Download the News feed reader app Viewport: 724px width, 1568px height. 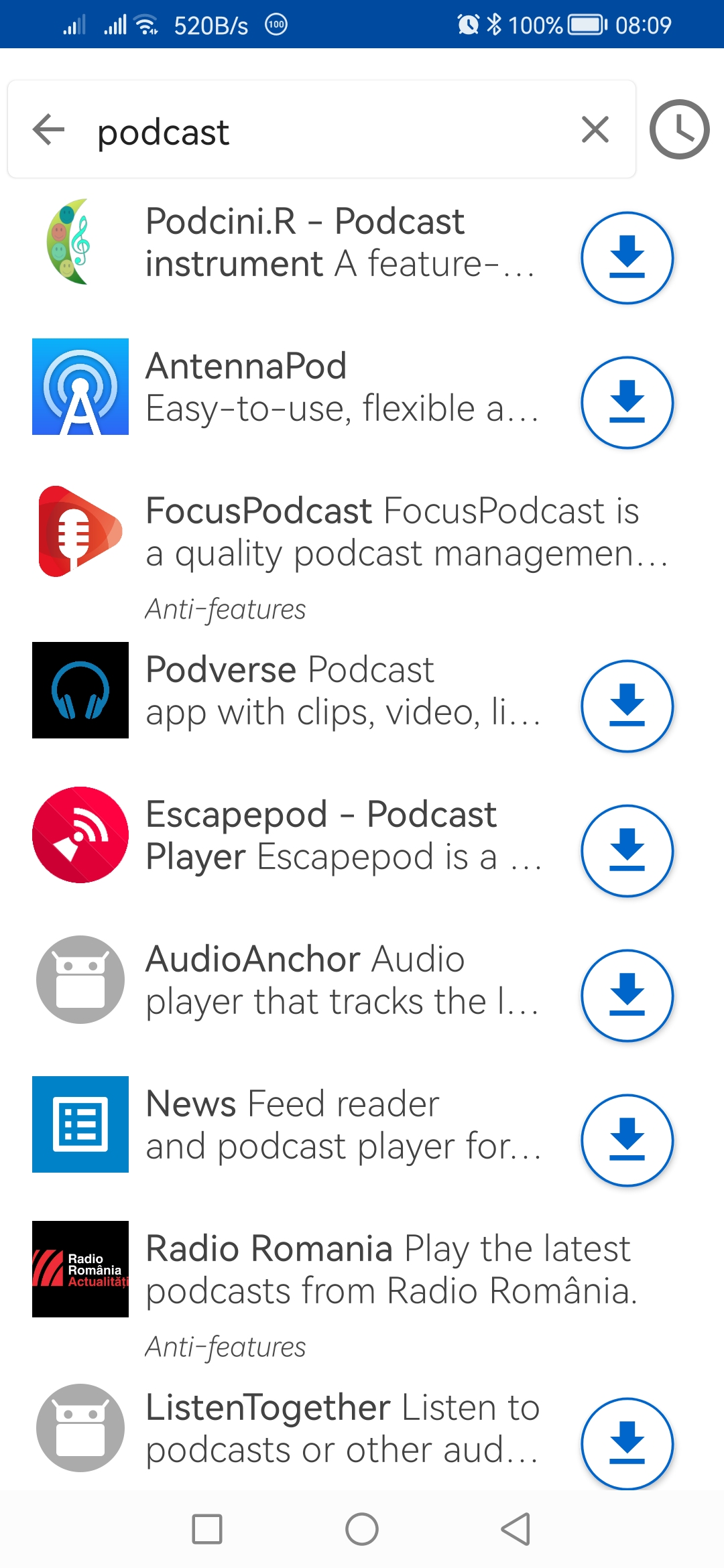(x=627, y=1140)
